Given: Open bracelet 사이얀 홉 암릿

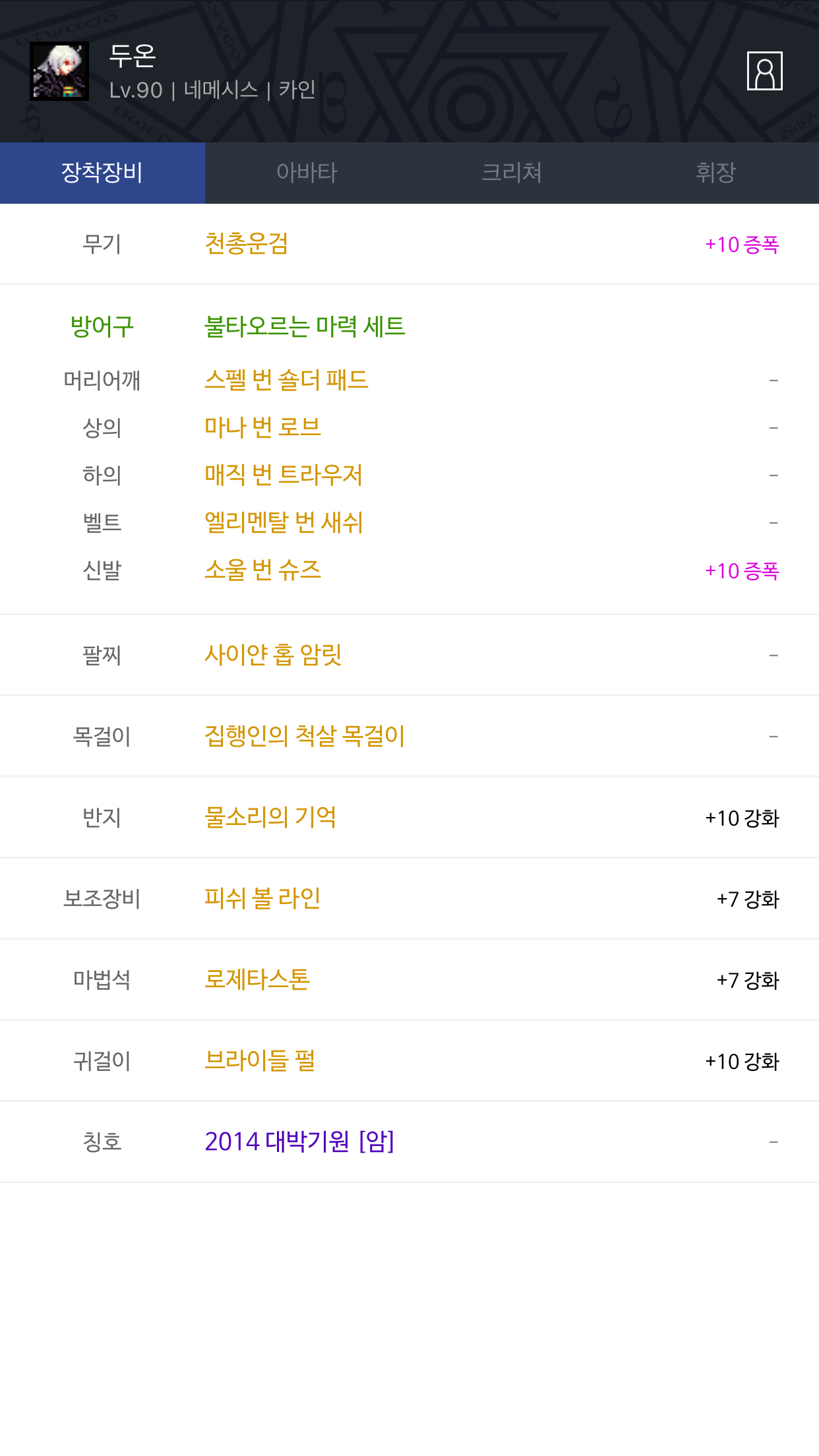Looking at the screenshot, I should (273, 655).
